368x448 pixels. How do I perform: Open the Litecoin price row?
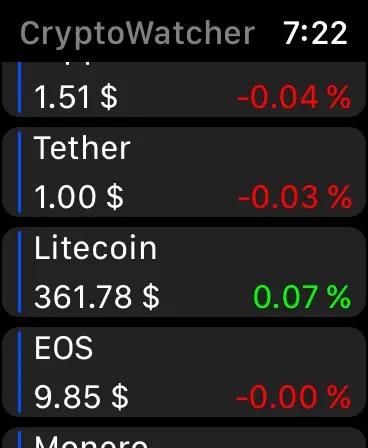[x=184, y=272]
